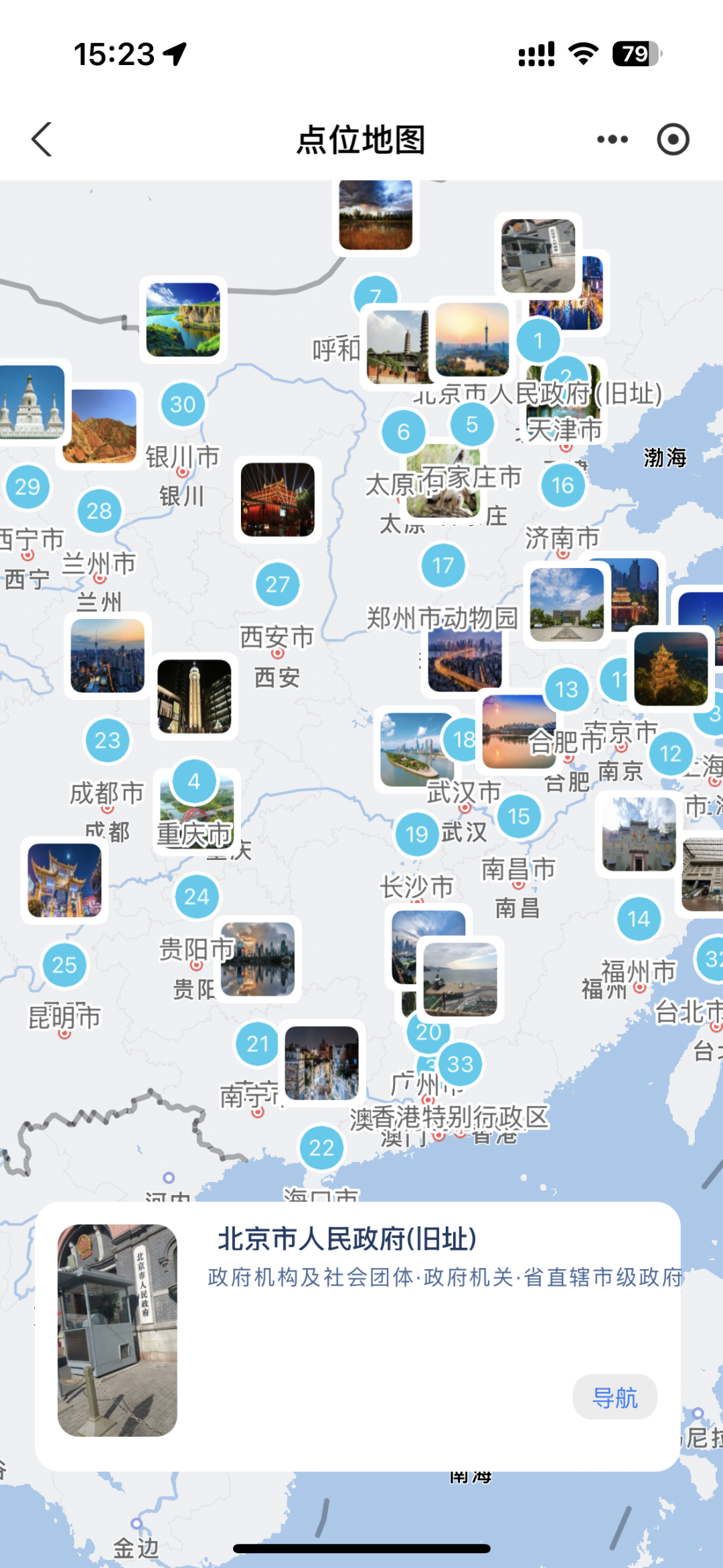Open the canyon river photo marker
This screenshot has height=1568, width=723.
pos(183,319)
